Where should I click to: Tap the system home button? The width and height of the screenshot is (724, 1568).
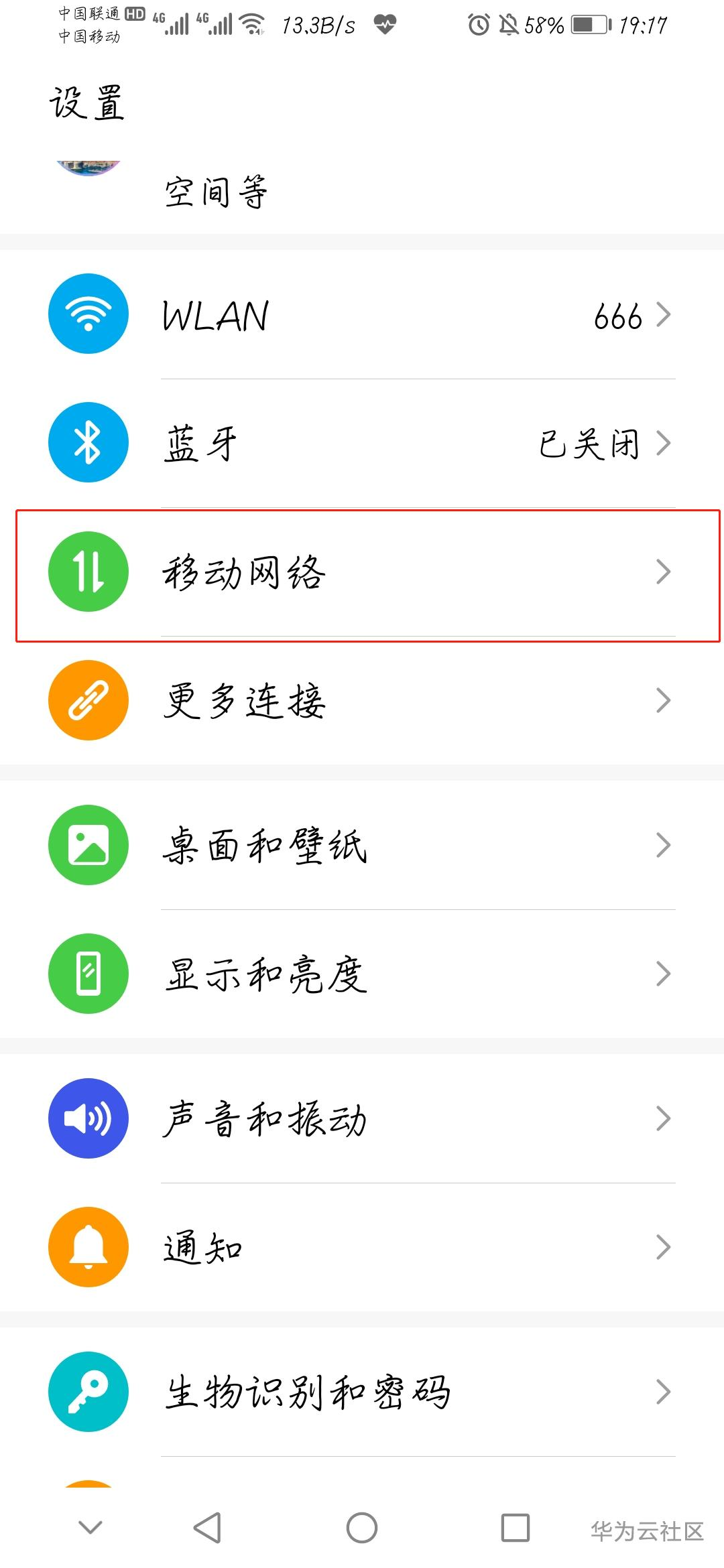362,1528
